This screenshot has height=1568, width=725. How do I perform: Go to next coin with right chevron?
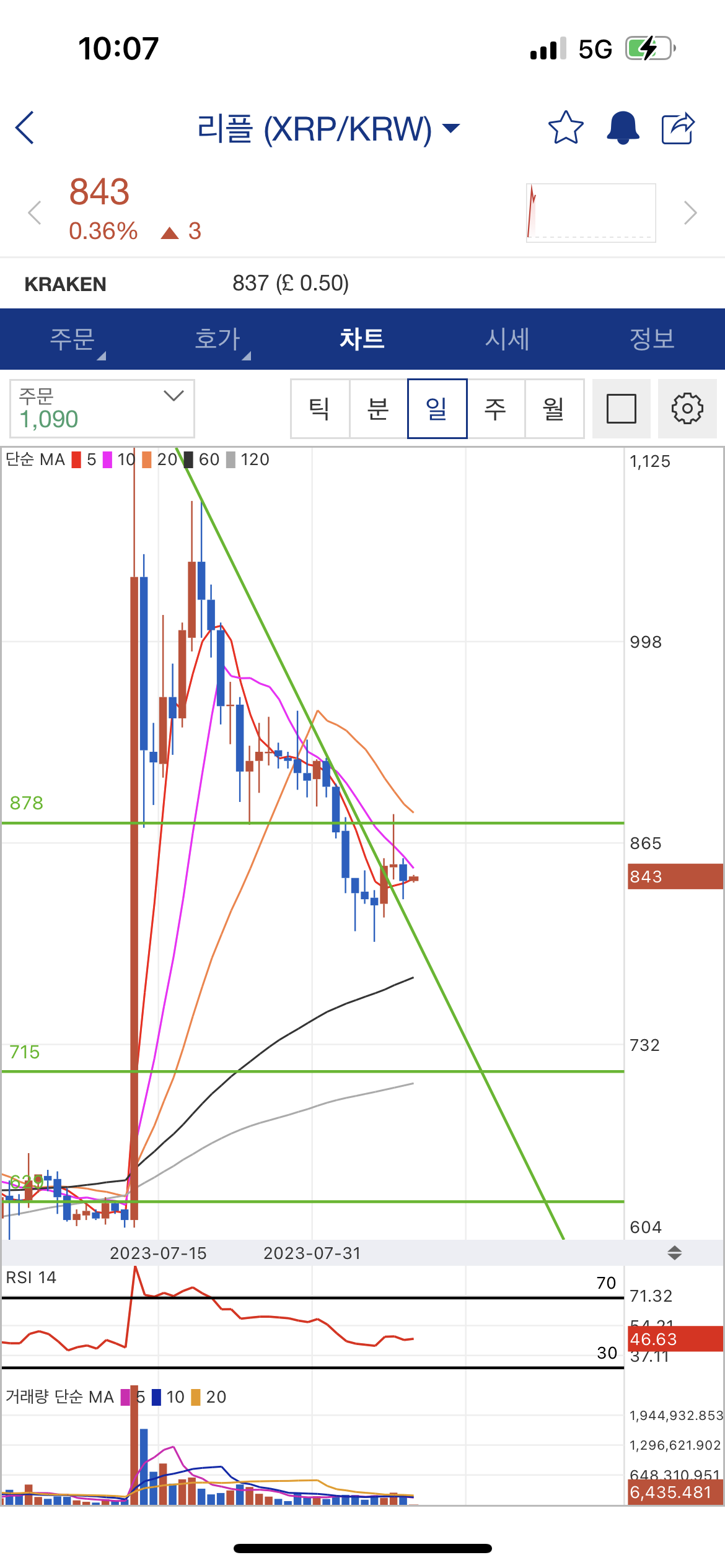(x=690, y=213)
